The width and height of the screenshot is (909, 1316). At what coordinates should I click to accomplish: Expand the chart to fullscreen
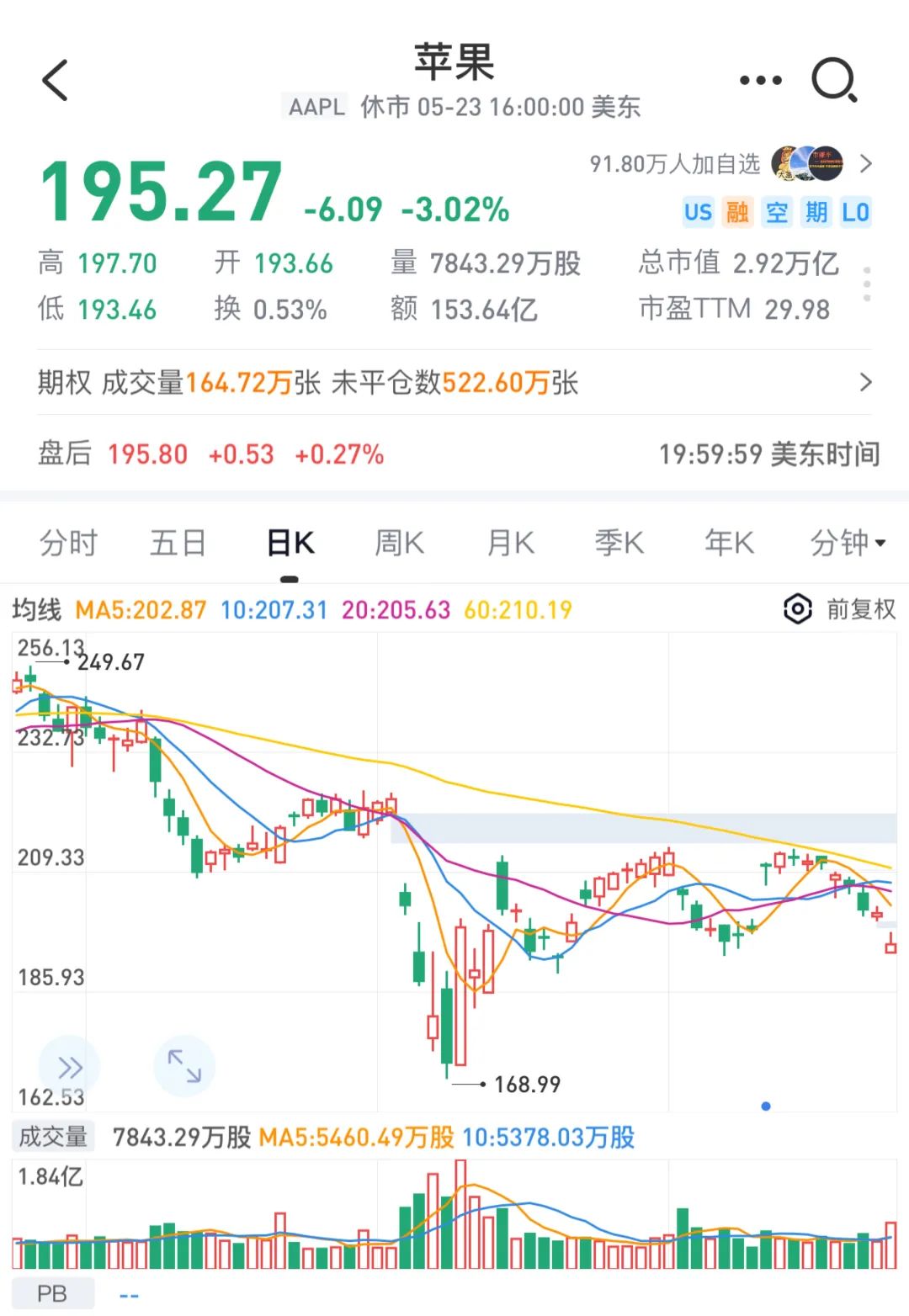184,1066
